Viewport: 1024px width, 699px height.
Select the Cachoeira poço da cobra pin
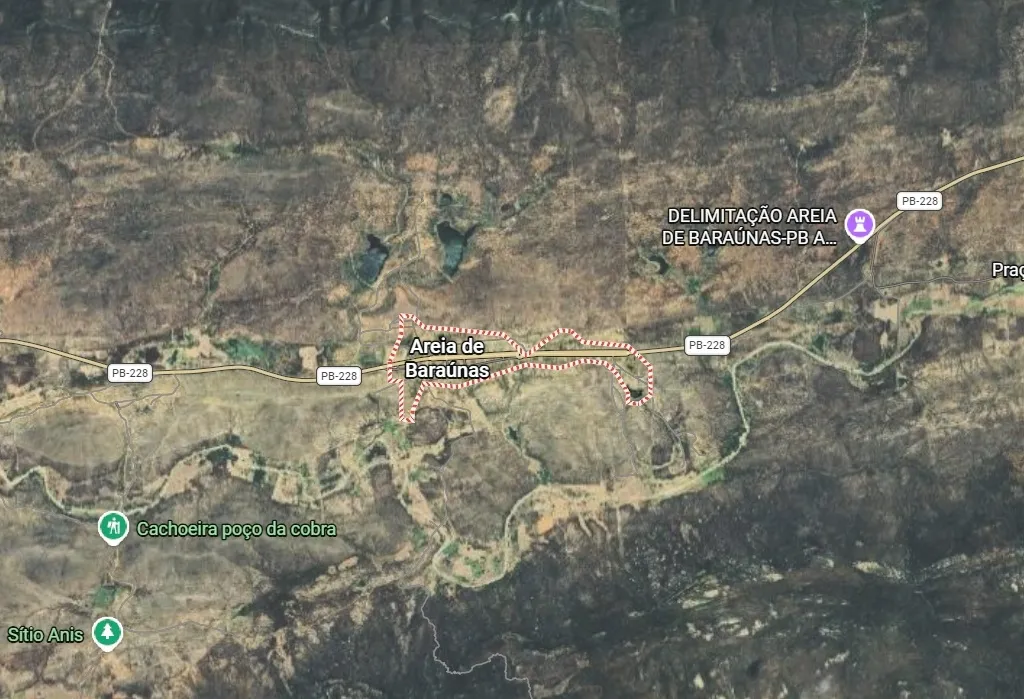coord(113,527)
